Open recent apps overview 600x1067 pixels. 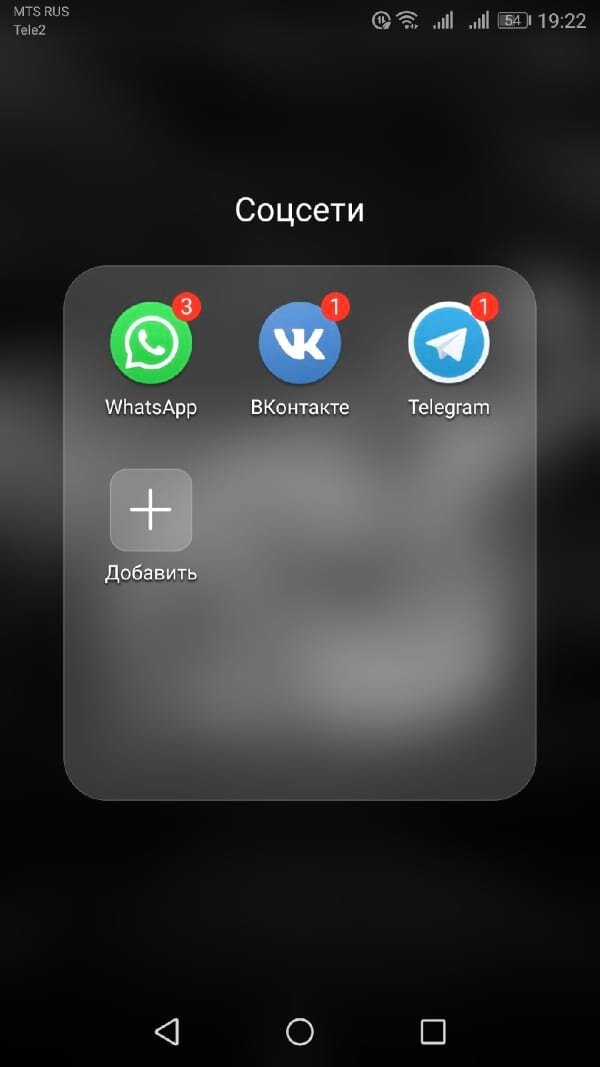tap(433, 1032)
